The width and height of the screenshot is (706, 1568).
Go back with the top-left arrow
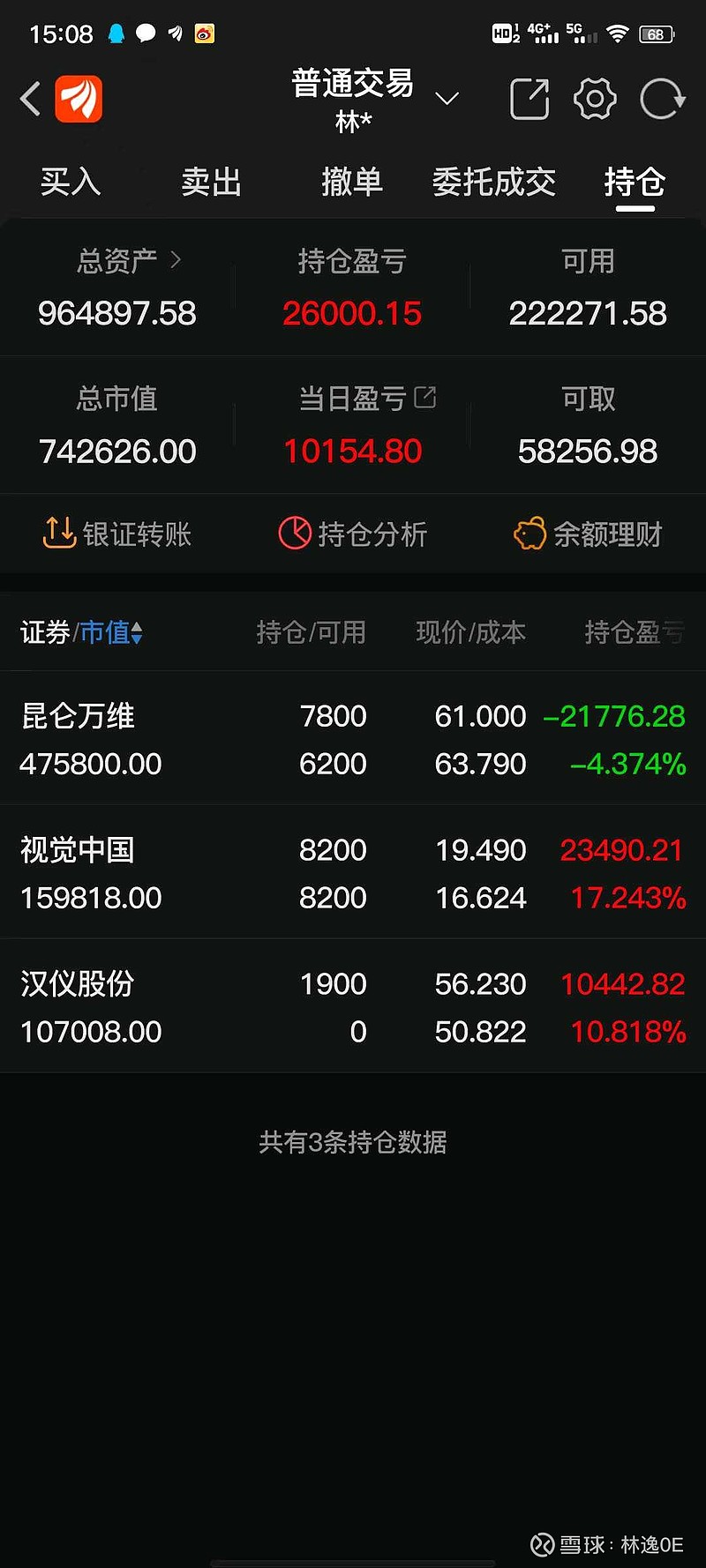[x=31, y=98]
